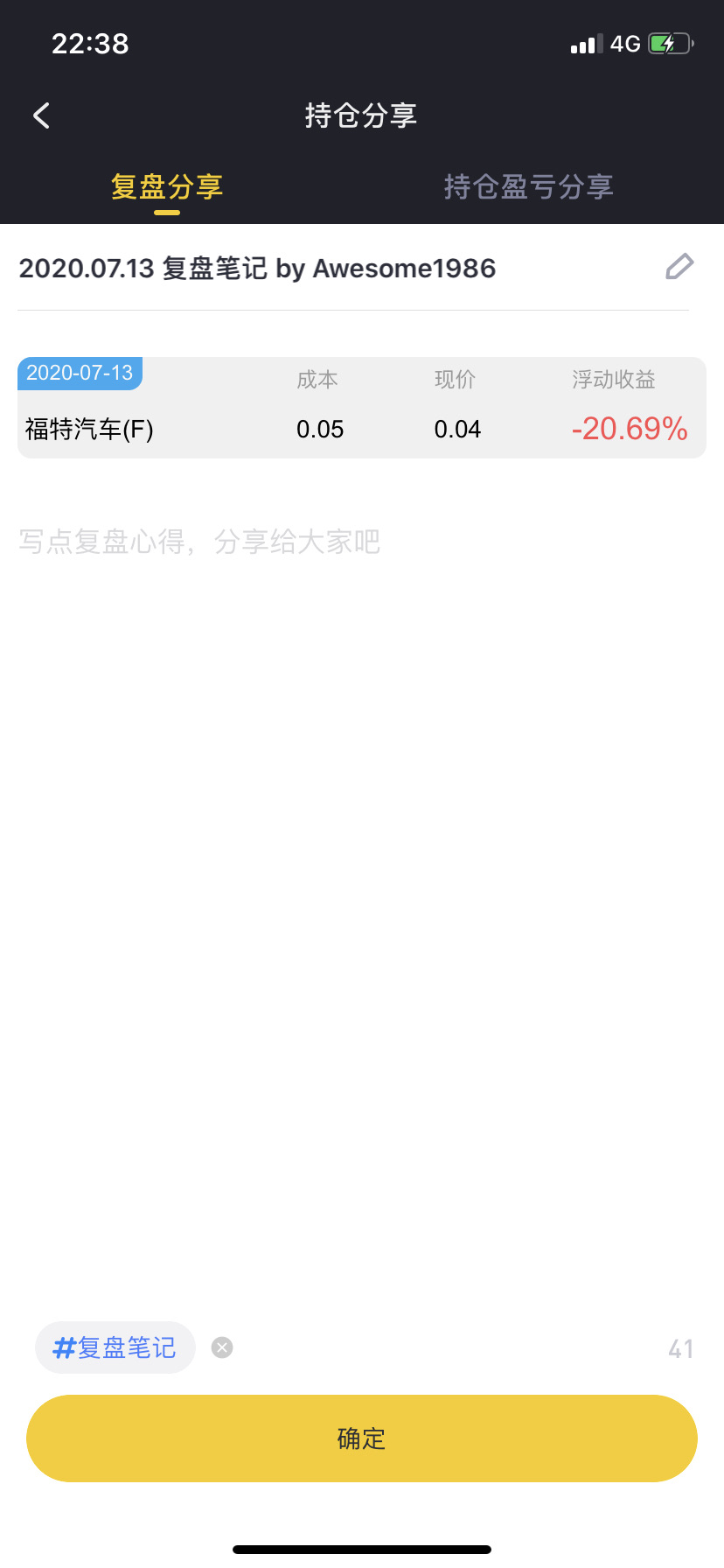Remove the #复盘笔记 tag

[x=222, y=1347]
